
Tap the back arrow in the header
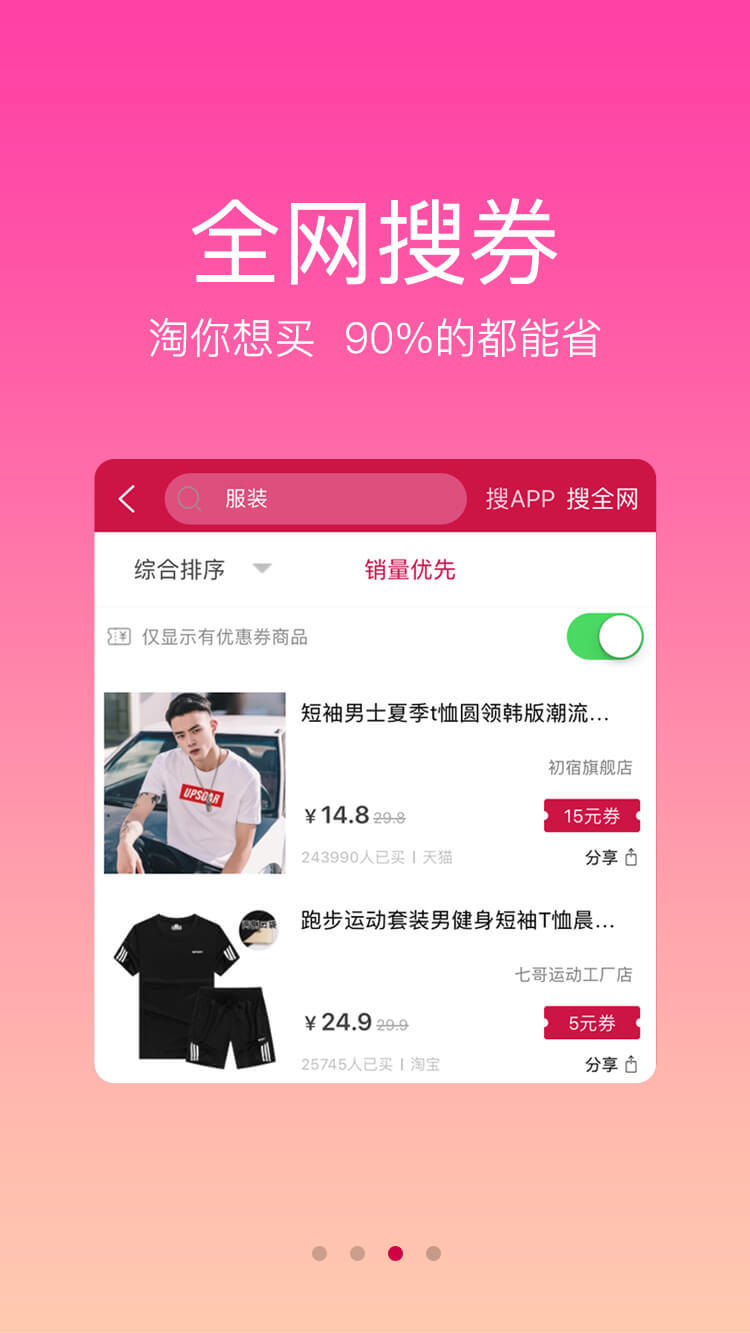tap(125, 498)
